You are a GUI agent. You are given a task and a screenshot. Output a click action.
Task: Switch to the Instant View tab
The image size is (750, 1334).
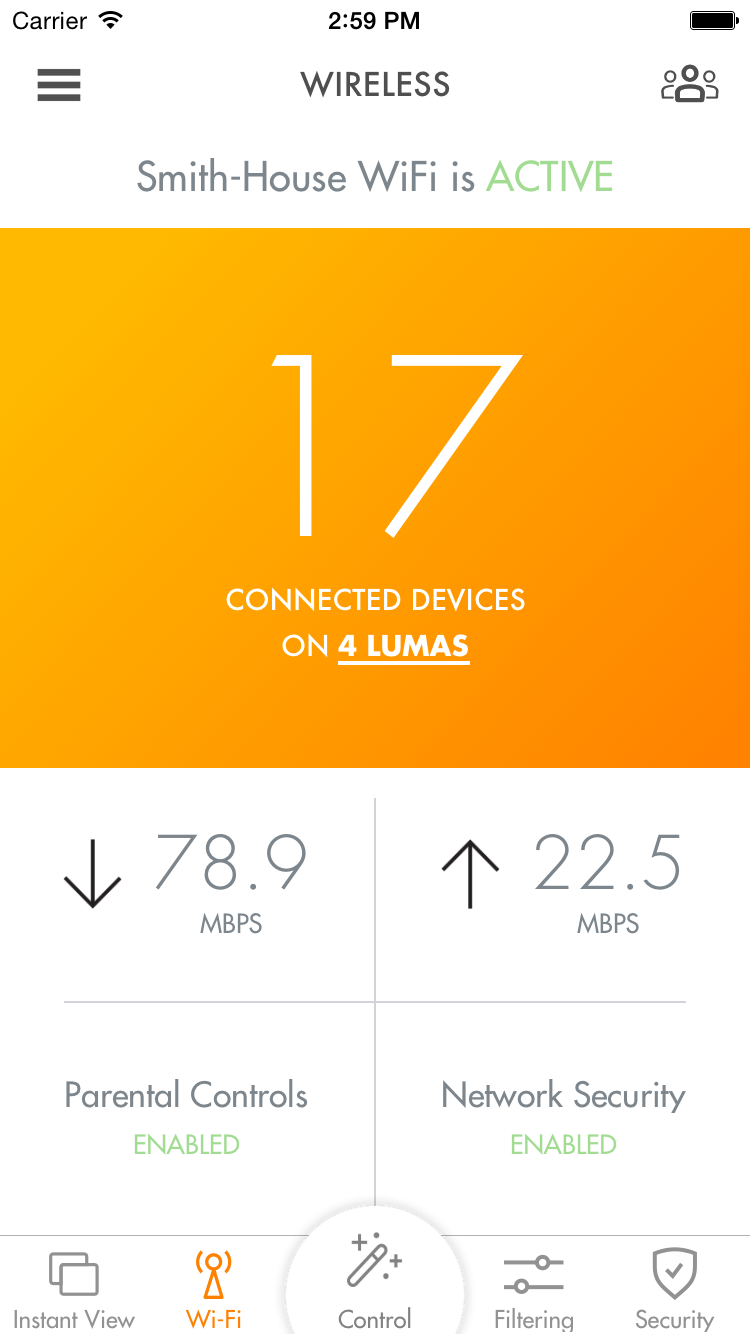click(x=74, y=1290)
